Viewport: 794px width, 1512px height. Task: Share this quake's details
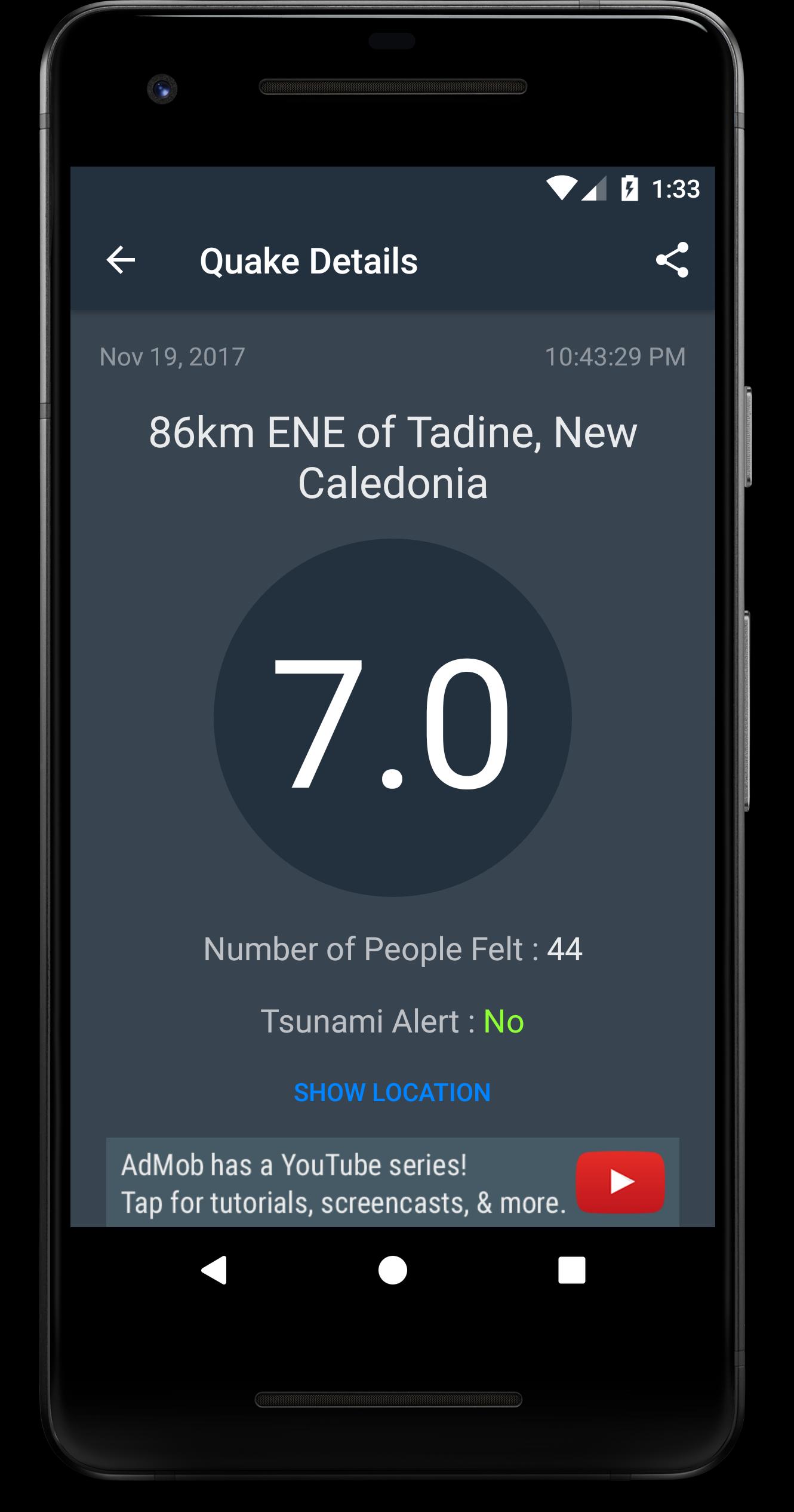(672, 260)
